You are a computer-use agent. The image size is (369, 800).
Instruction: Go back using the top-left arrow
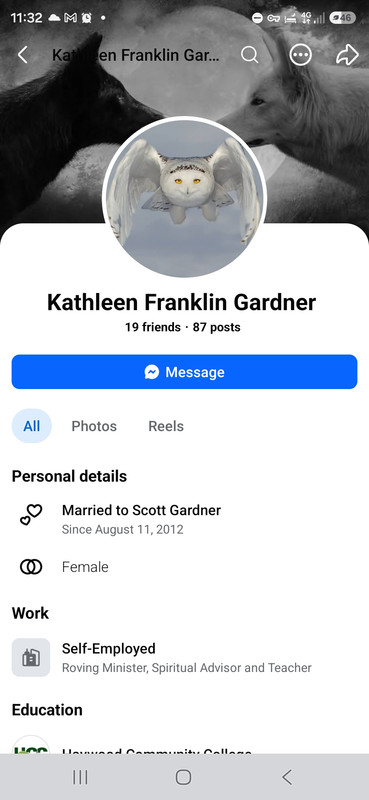tap(22, 55)
